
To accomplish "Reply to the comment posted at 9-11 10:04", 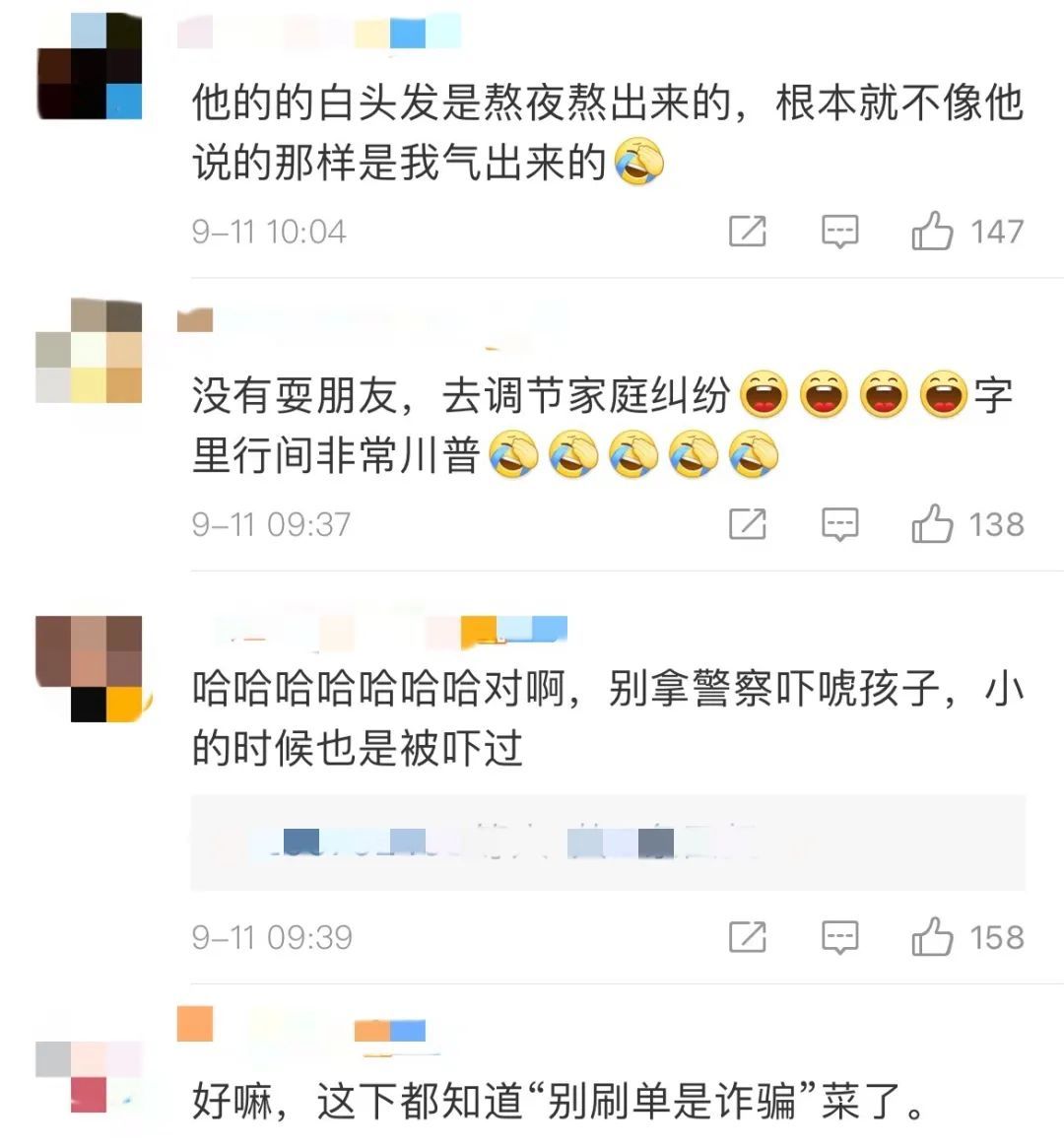I will click(839, 232).
